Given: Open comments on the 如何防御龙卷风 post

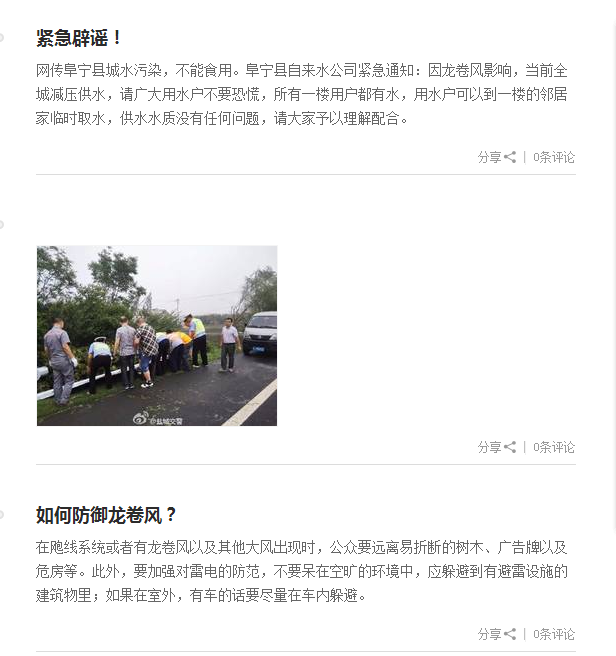Looking at the screenshot, I should [x=554, y=634].
